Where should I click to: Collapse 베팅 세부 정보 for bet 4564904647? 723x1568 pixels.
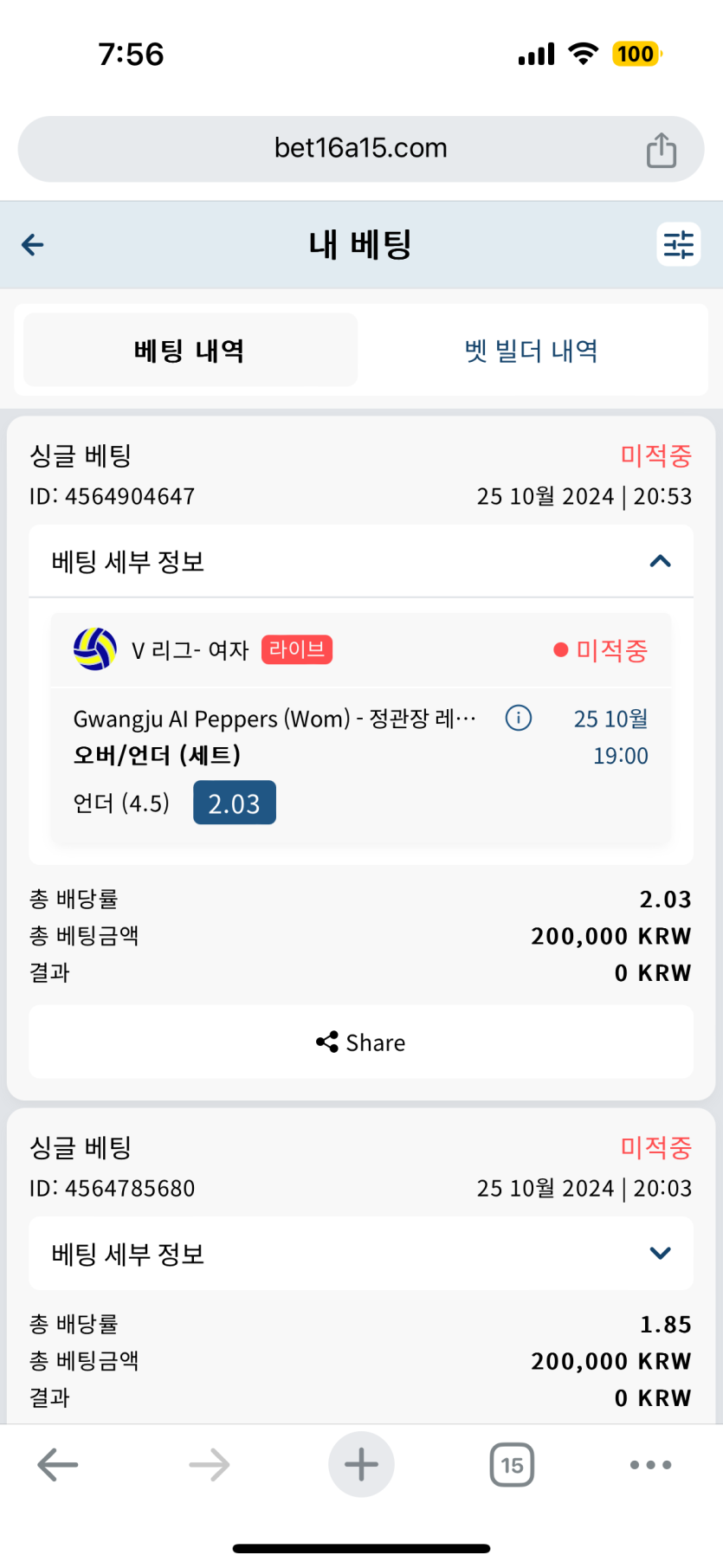coord(660,561)
